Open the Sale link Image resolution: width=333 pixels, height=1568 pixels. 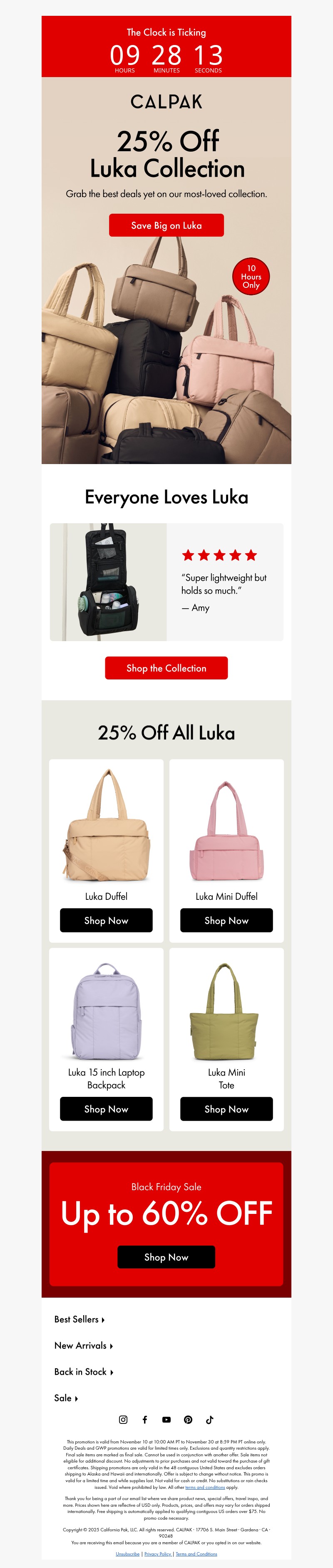66,1398
